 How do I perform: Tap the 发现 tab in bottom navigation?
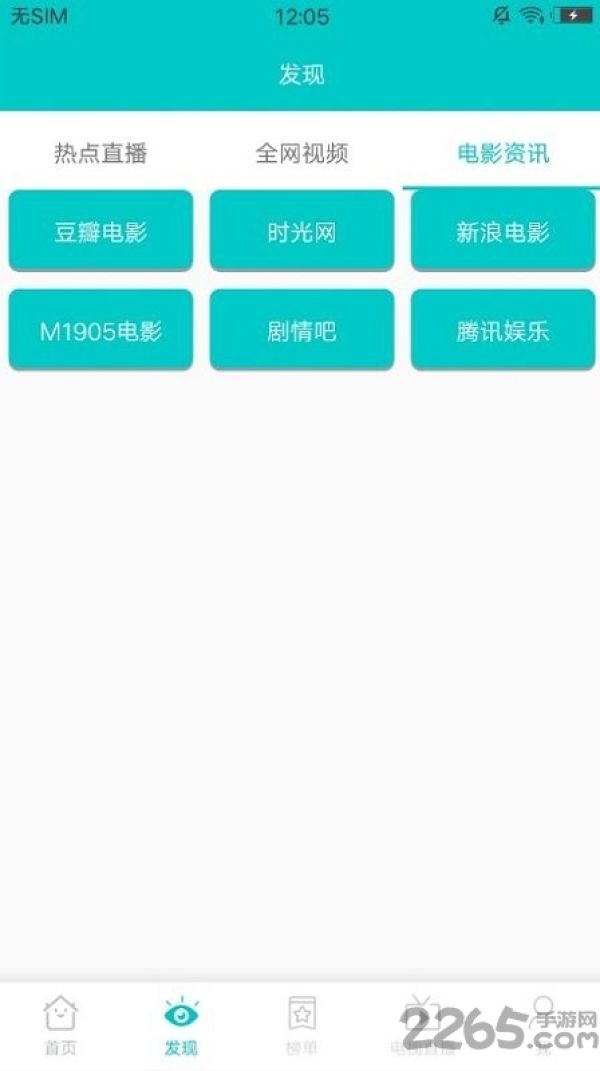click(181, 1025)
